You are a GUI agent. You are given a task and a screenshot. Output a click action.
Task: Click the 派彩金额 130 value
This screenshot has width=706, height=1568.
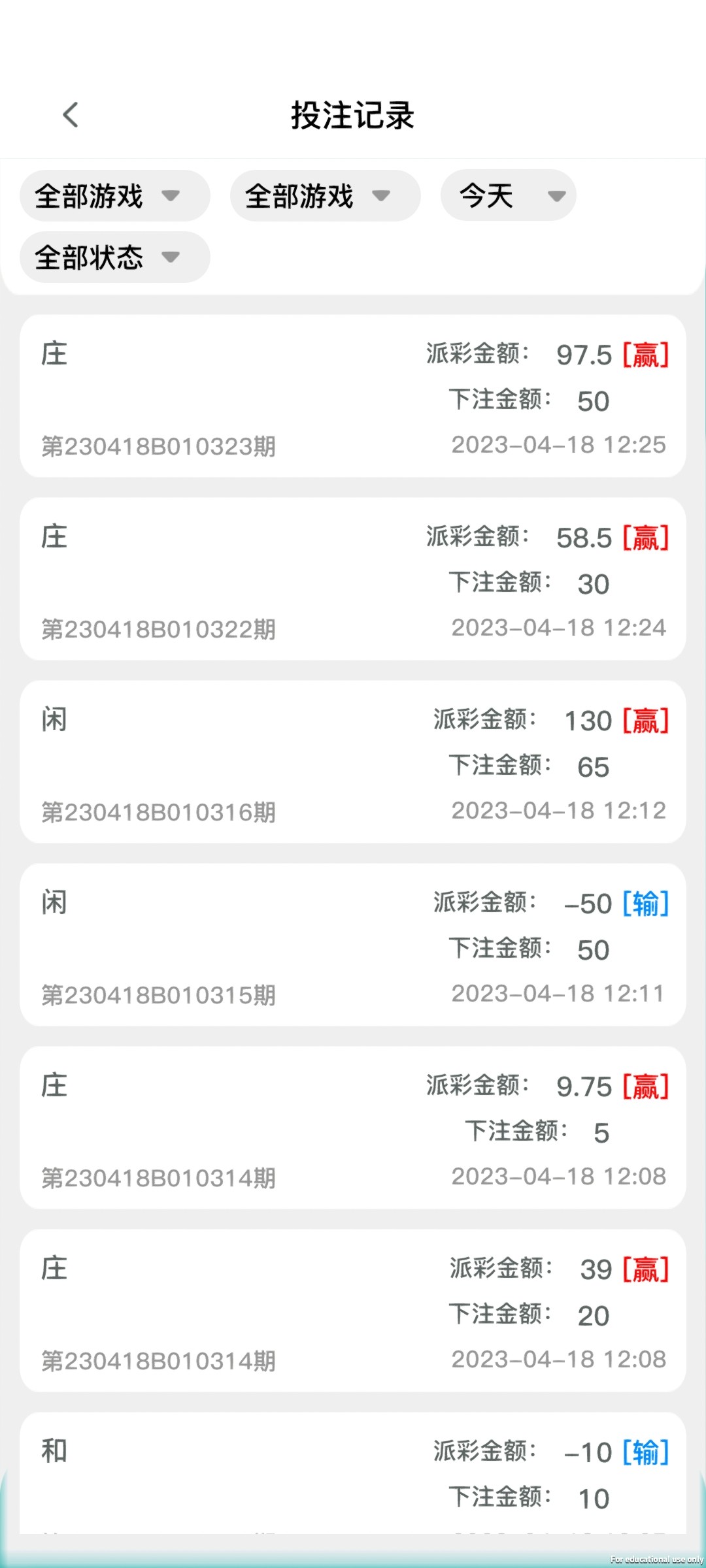pyautogui.click(x=586, y=721)
